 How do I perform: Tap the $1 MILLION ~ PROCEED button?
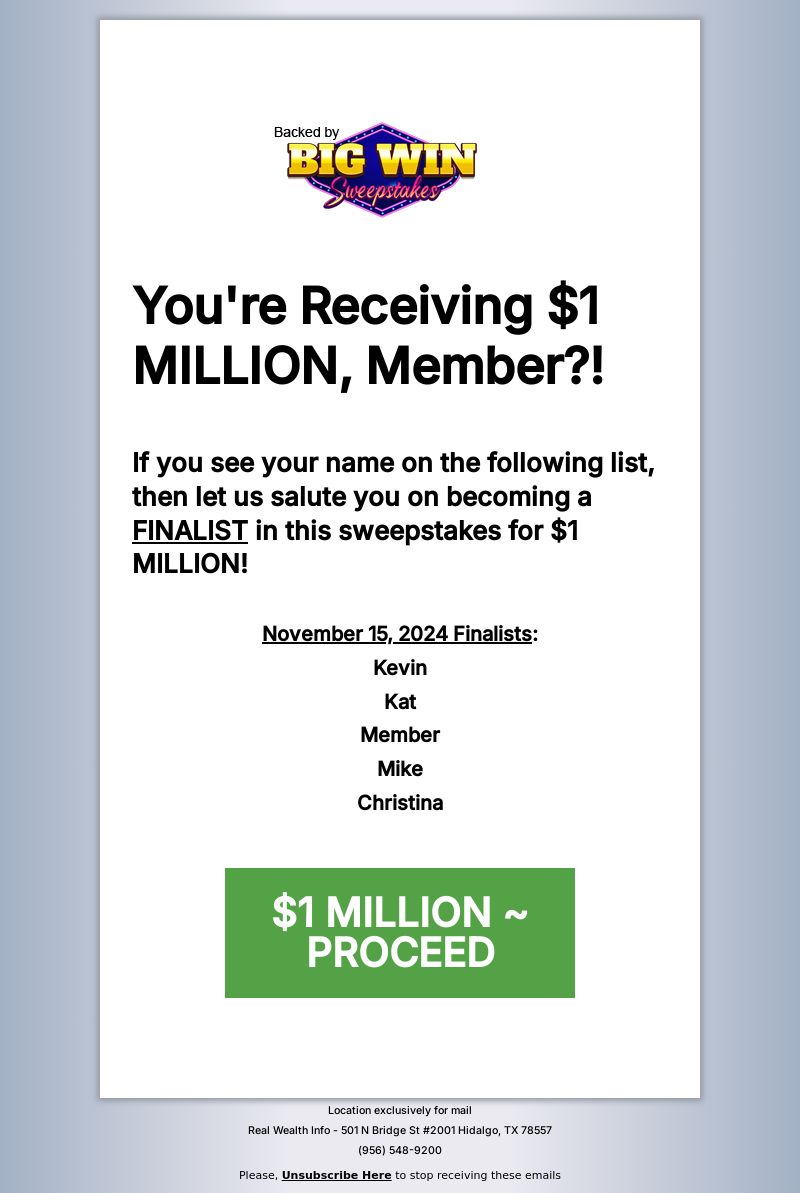pyautogui.click(x=400, y=932)
